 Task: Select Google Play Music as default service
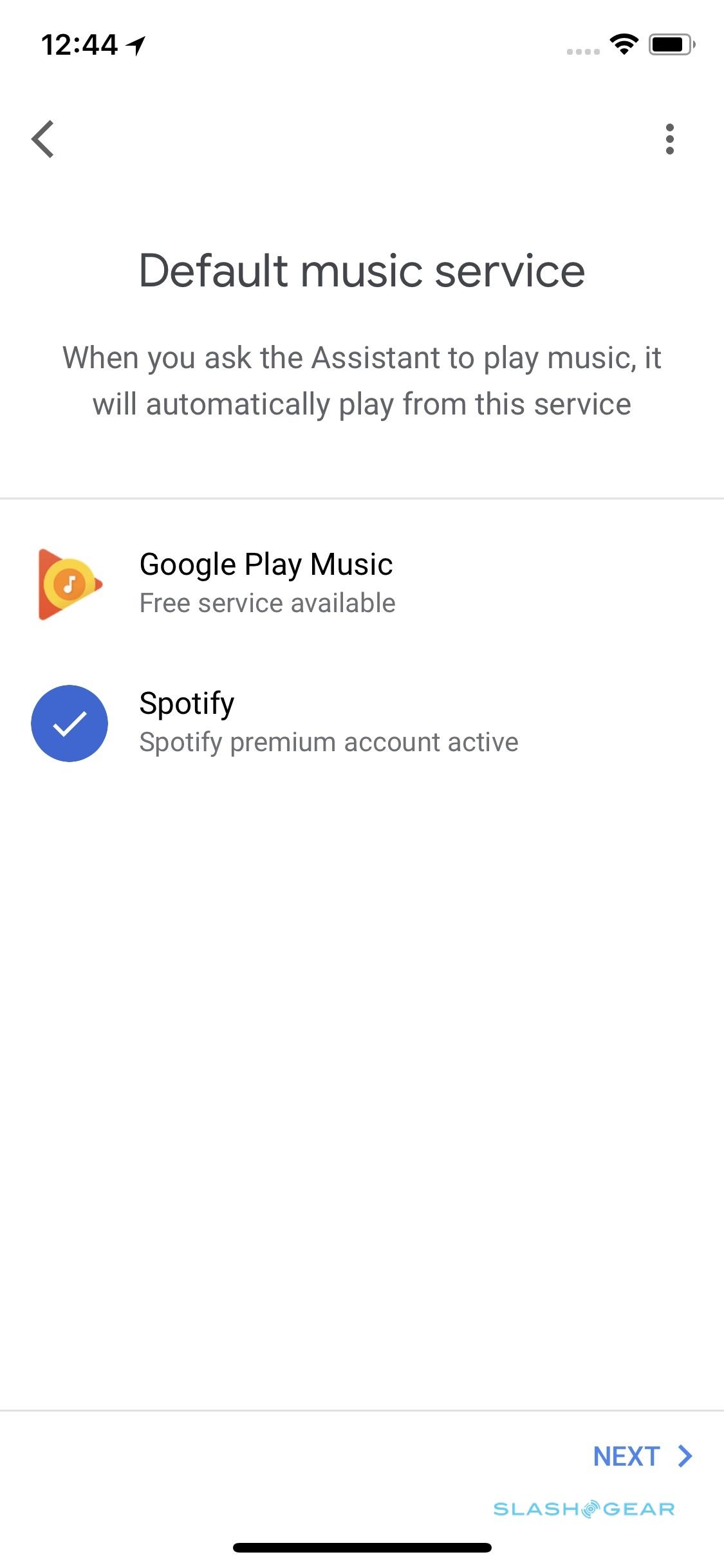click(266, 583)
